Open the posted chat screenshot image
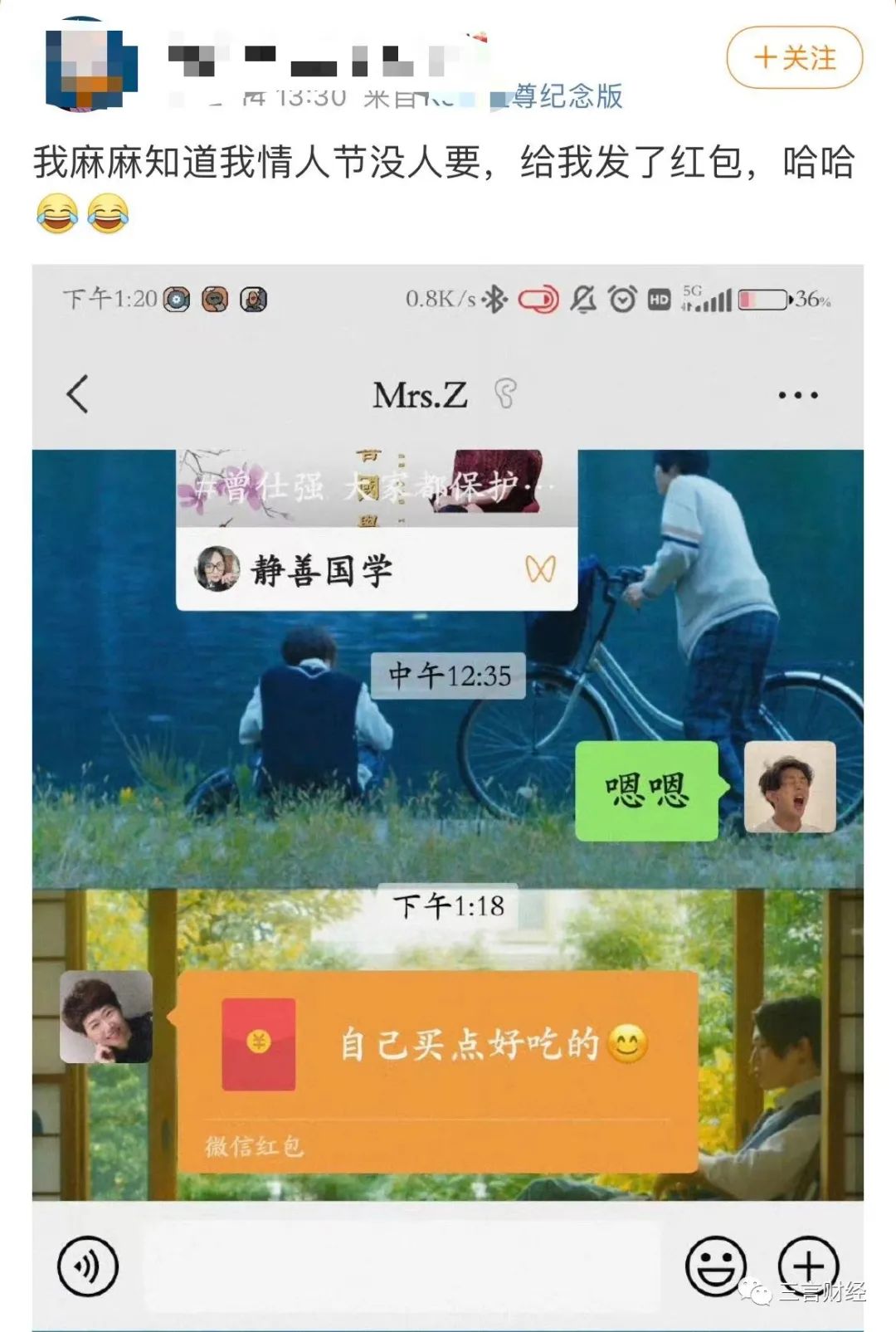Image resolution: width=896 pixels, height=1332 pixels. pyautogui.click(x=448, y=797)
